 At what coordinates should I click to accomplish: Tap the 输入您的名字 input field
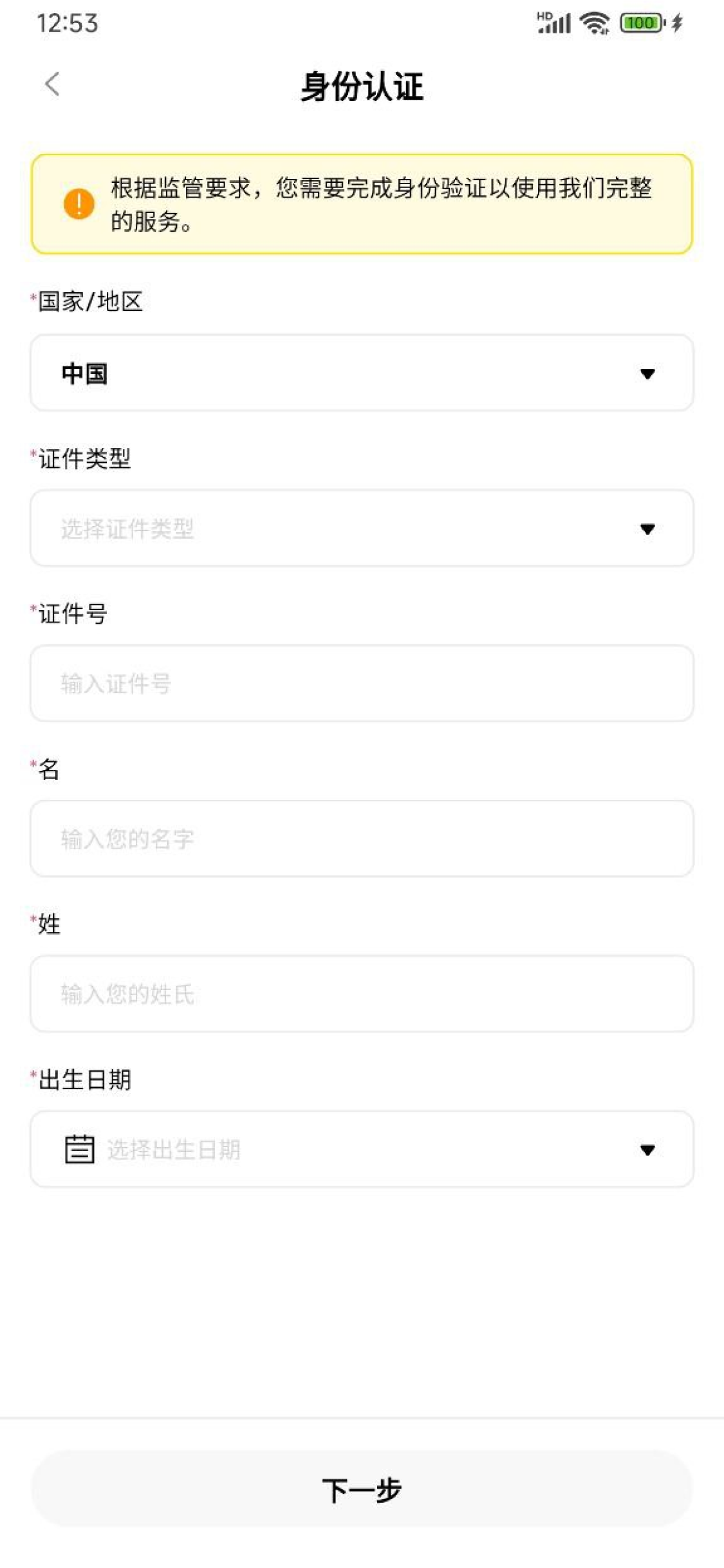(x=362, y=838)
